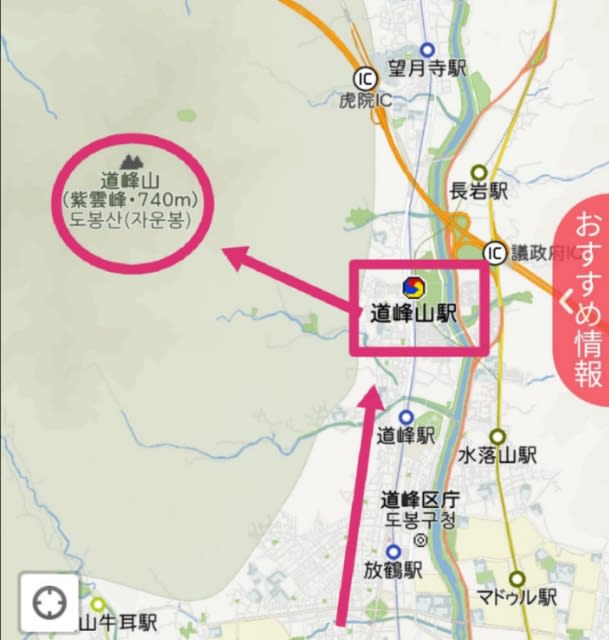This screenshot has width=609, height=640.
Task: Select the 道峰山駅 station marker
Action: point(413,288)
